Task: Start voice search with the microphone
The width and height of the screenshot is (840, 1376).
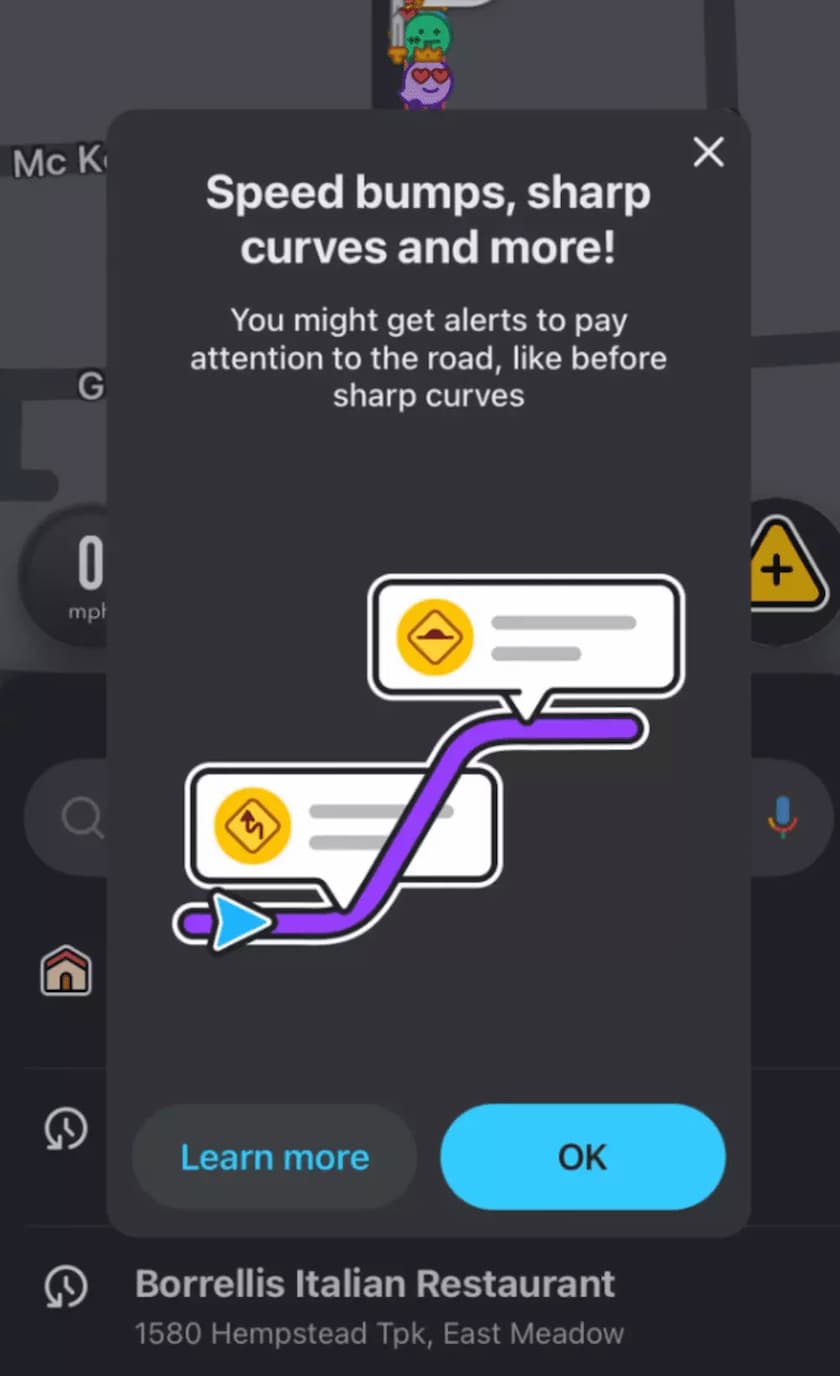Action: [782, 817]
